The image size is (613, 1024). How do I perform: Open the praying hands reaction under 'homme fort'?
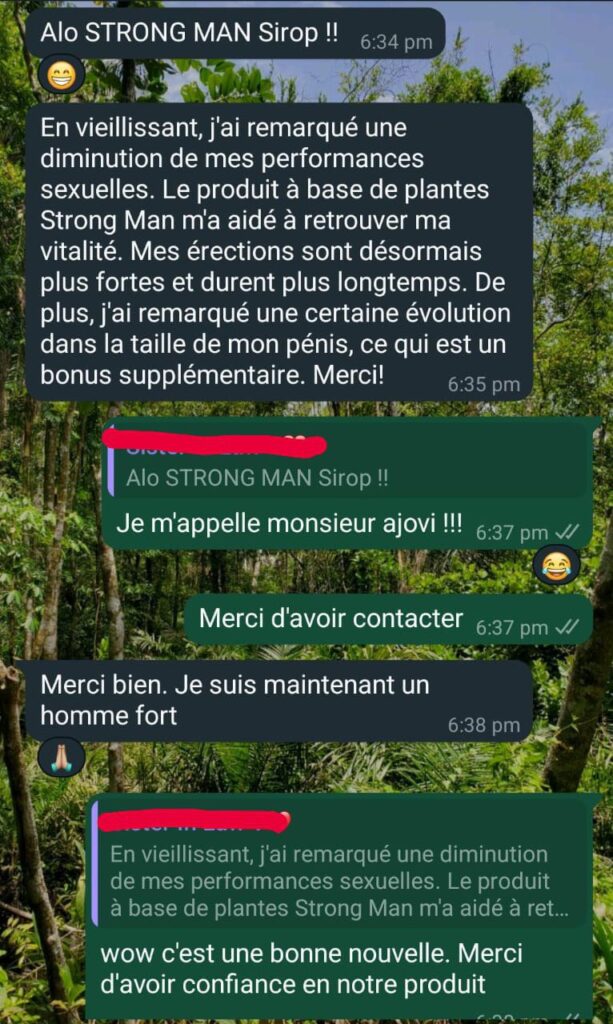(x=61, y=758)
